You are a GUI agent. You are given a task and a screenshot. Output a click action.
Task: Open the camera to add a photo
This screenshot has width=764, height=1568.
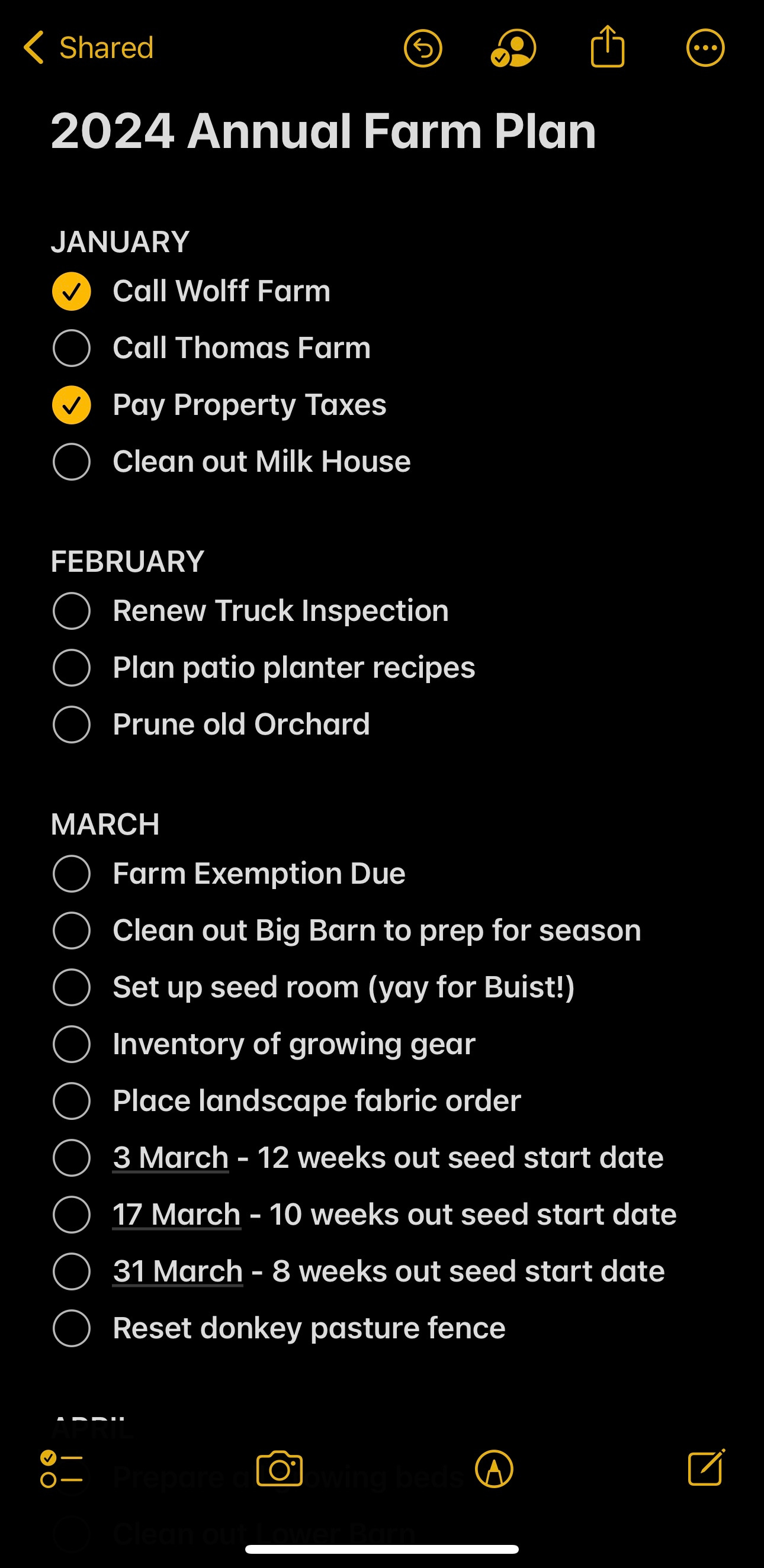click(280, 1469)
